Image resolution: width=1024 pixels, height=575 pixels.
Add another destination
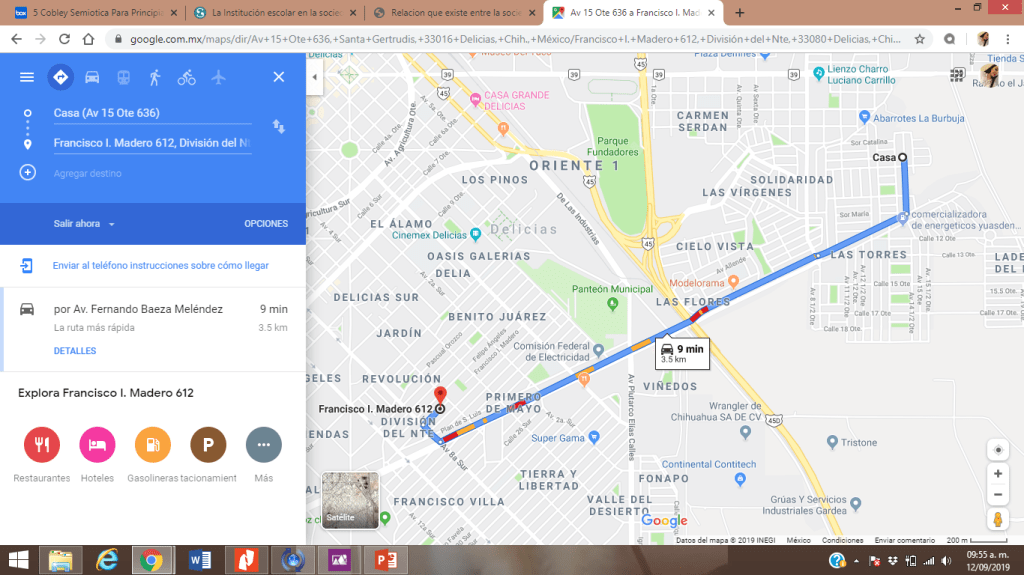87,173
